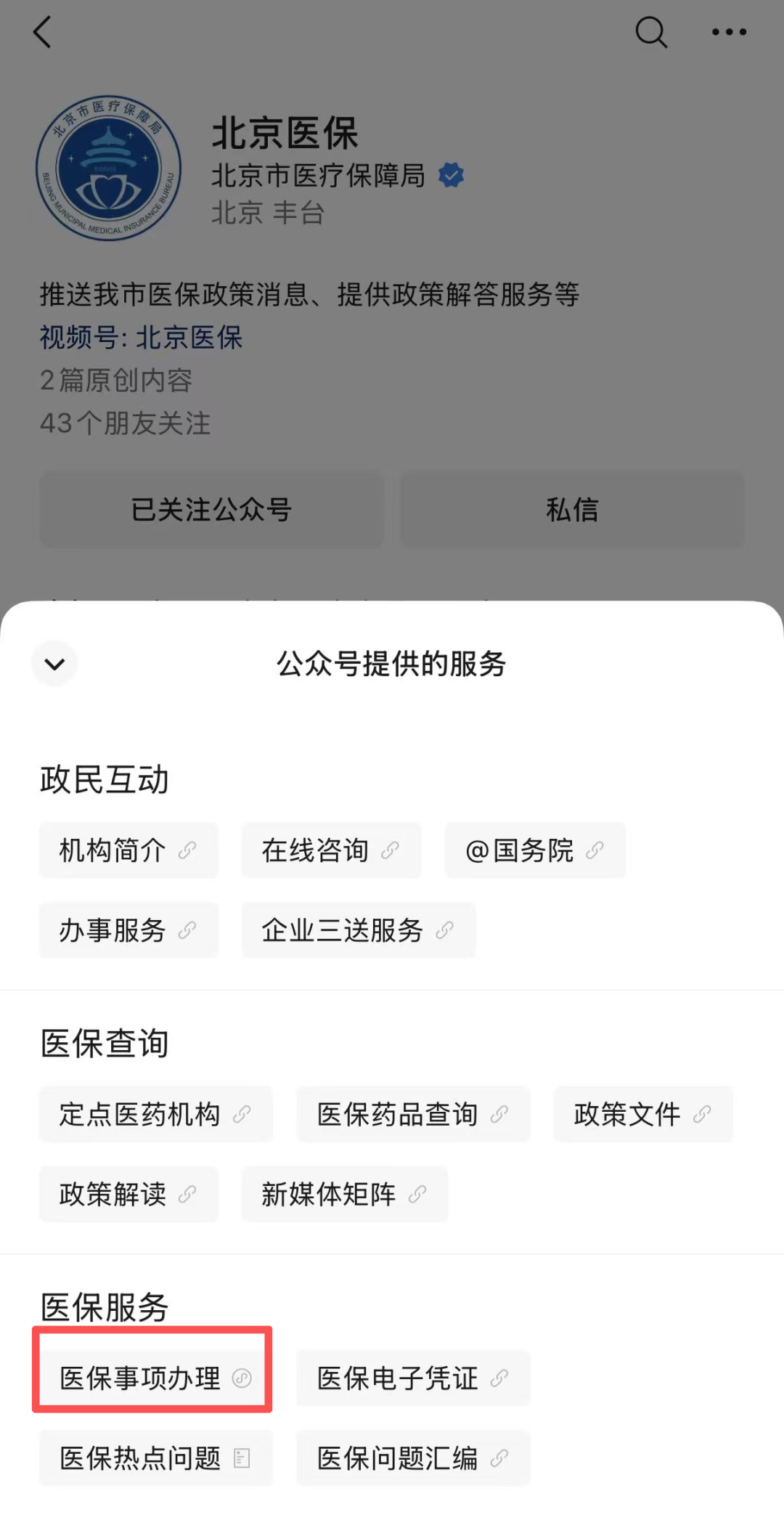The height and width of the screenshot is (1528, 784).
Task: Select 企业三送服务
Action: [x=359, y=930]
